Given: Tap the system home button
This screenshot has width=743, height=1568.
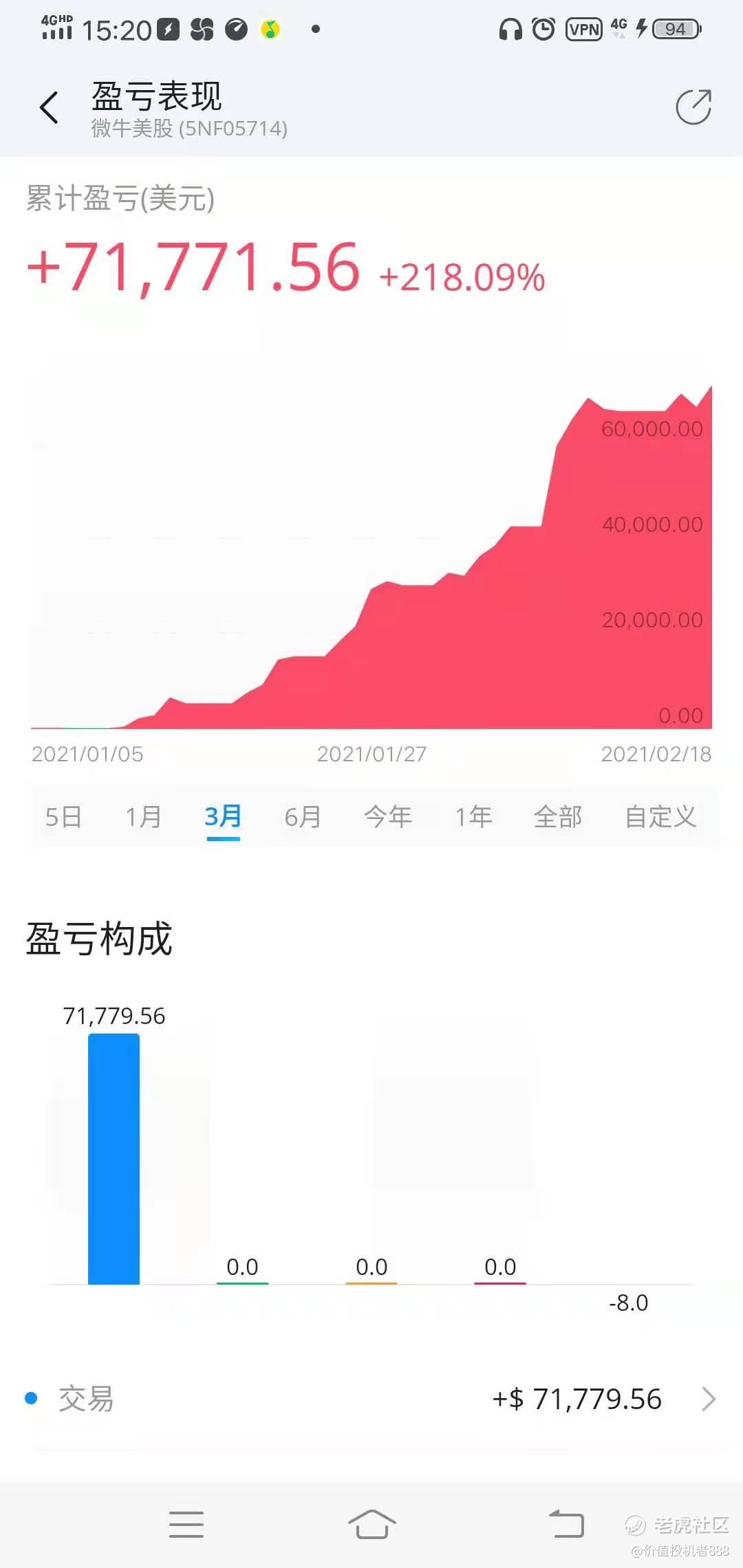Looking at the screenshot, I should coord(371,1524).
